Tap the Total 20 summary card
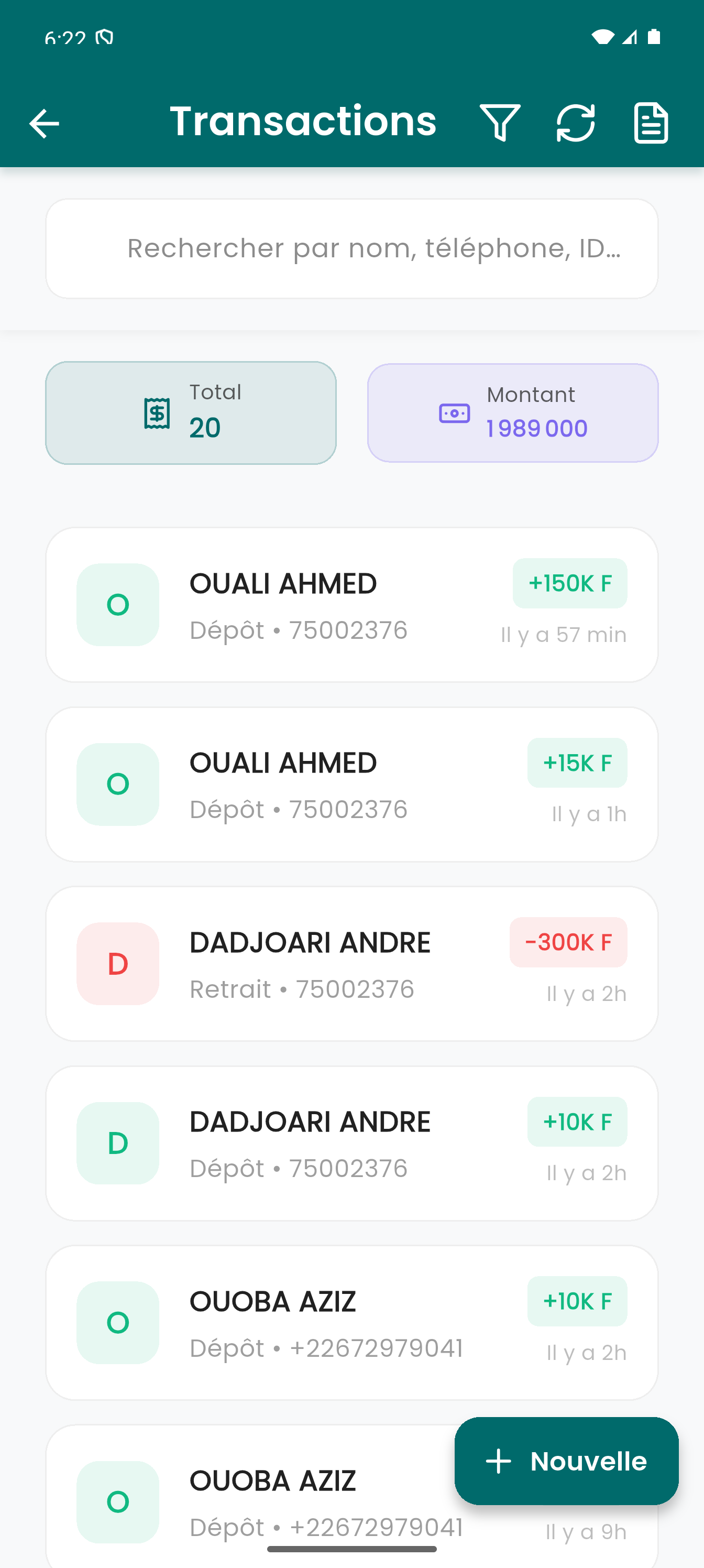The width and height of the screenshot is (704, 1568). click(x=191, y=412)
